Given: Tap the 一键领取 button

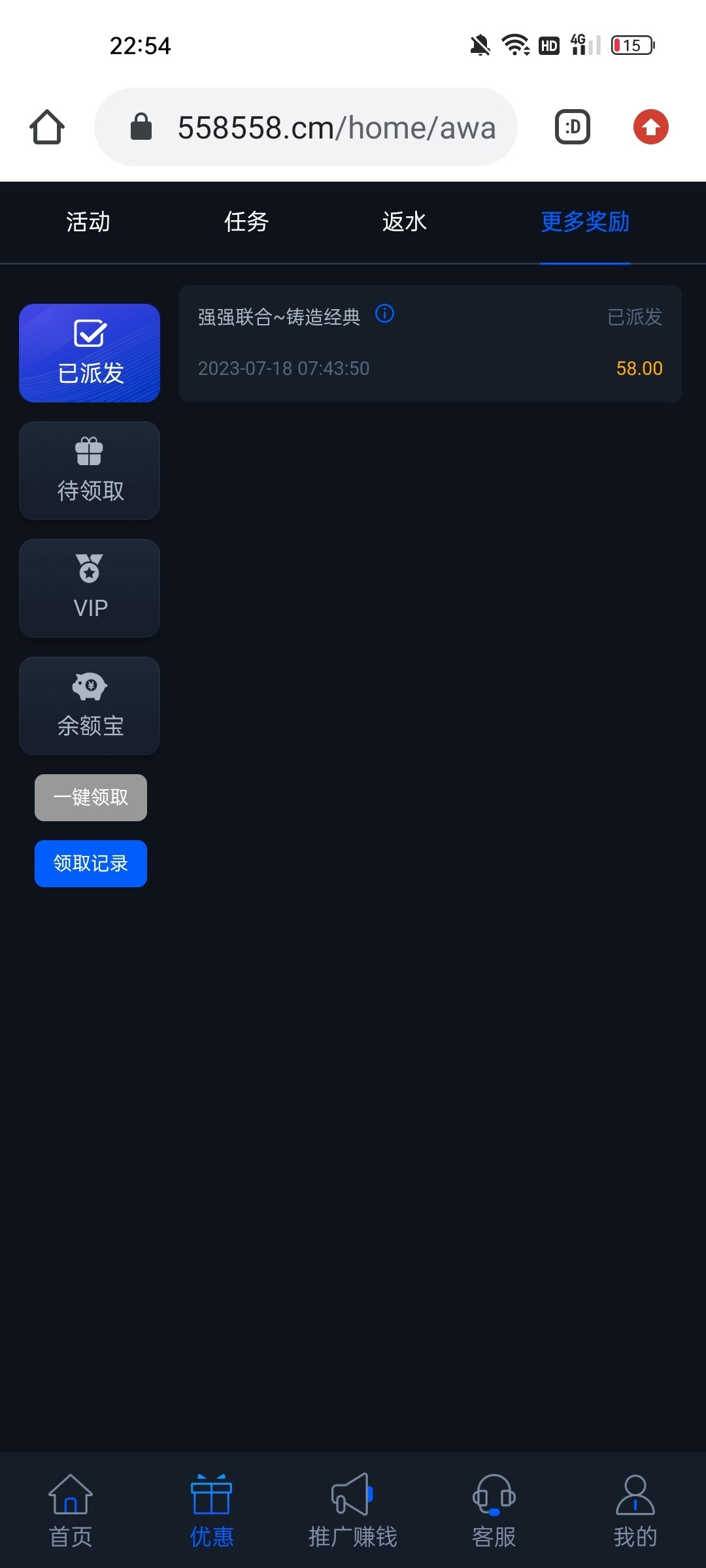Looking at the screenshot, I should 91,797.
